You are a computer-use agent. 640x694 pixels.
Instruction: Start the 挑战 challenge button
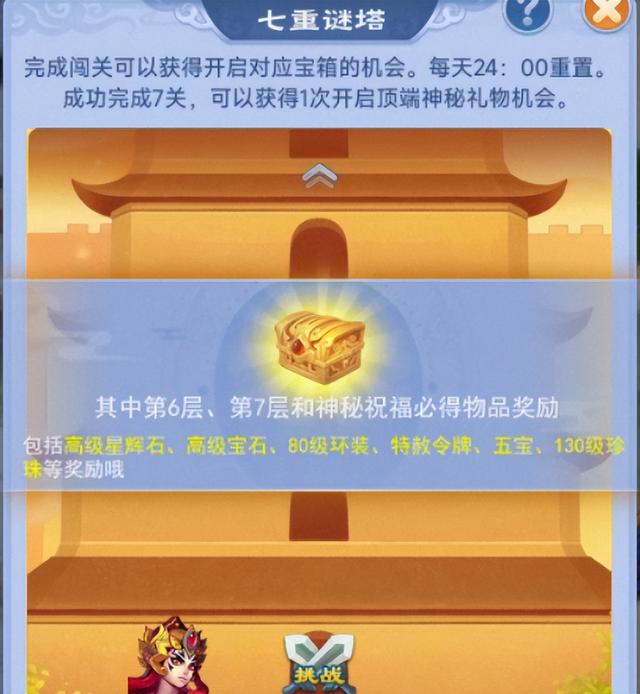(x=319, y=666)
